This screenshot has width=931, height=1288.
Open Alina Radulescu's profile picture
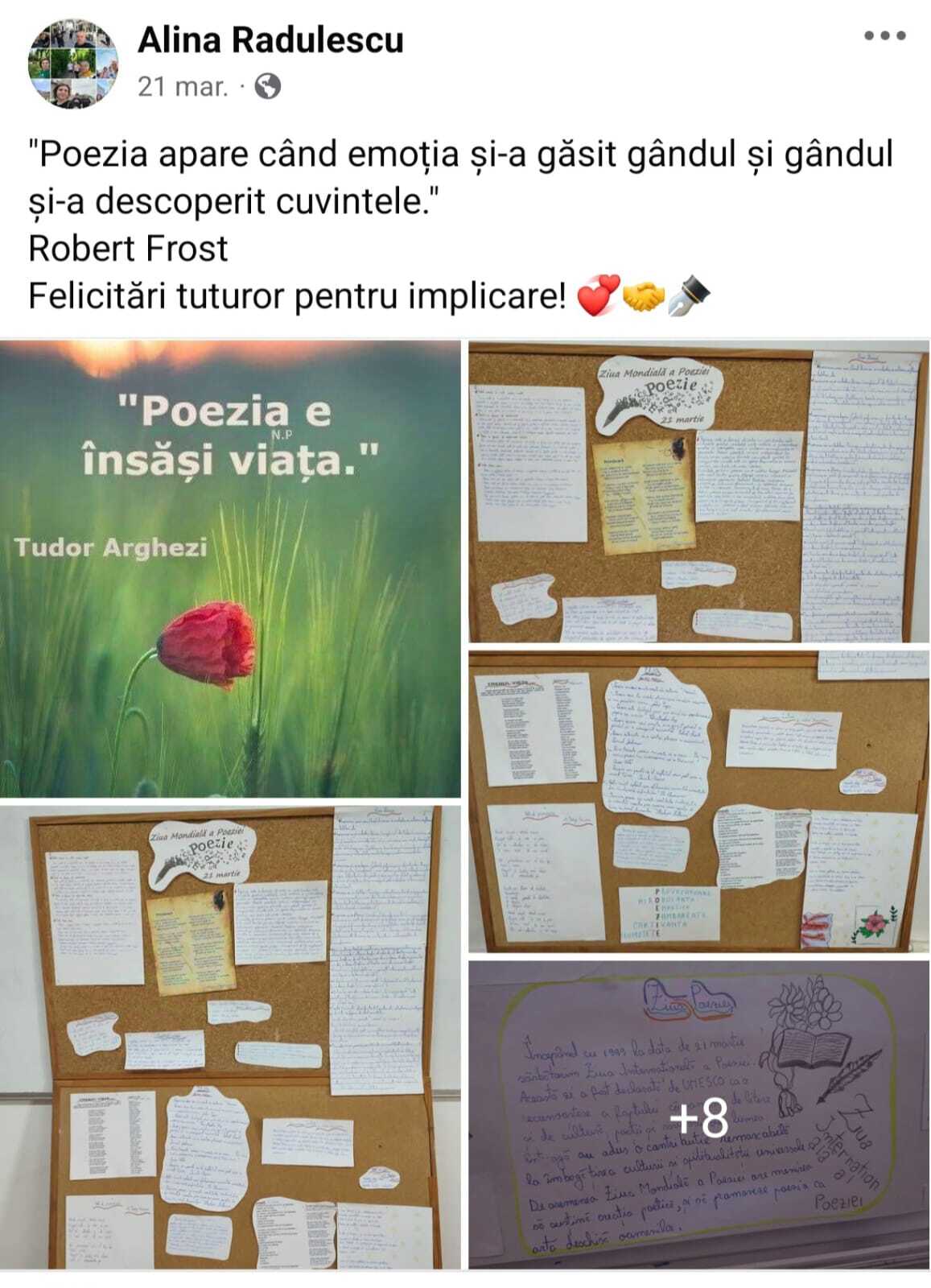point(73,64)
